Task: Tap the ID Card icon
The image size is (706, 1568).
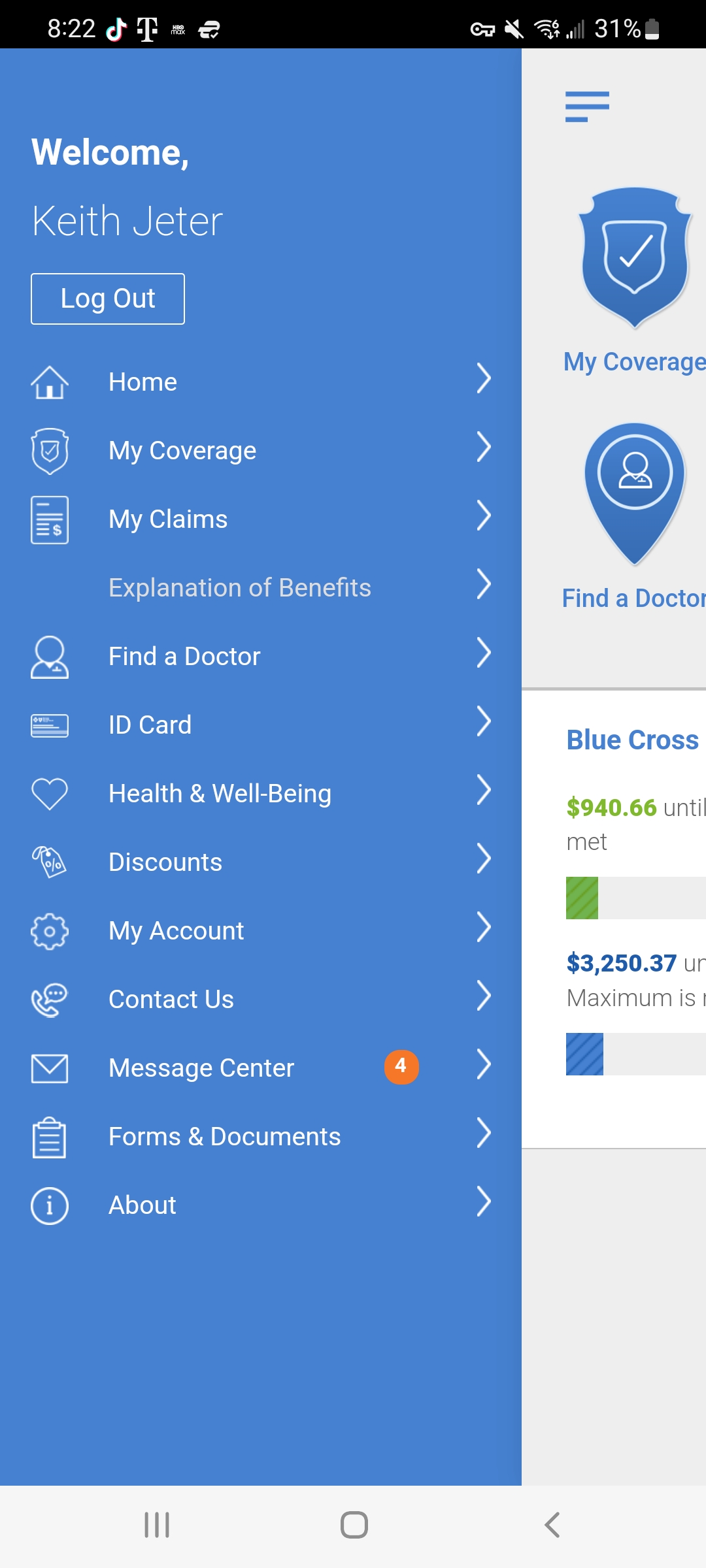Action: tap(50, 725)
